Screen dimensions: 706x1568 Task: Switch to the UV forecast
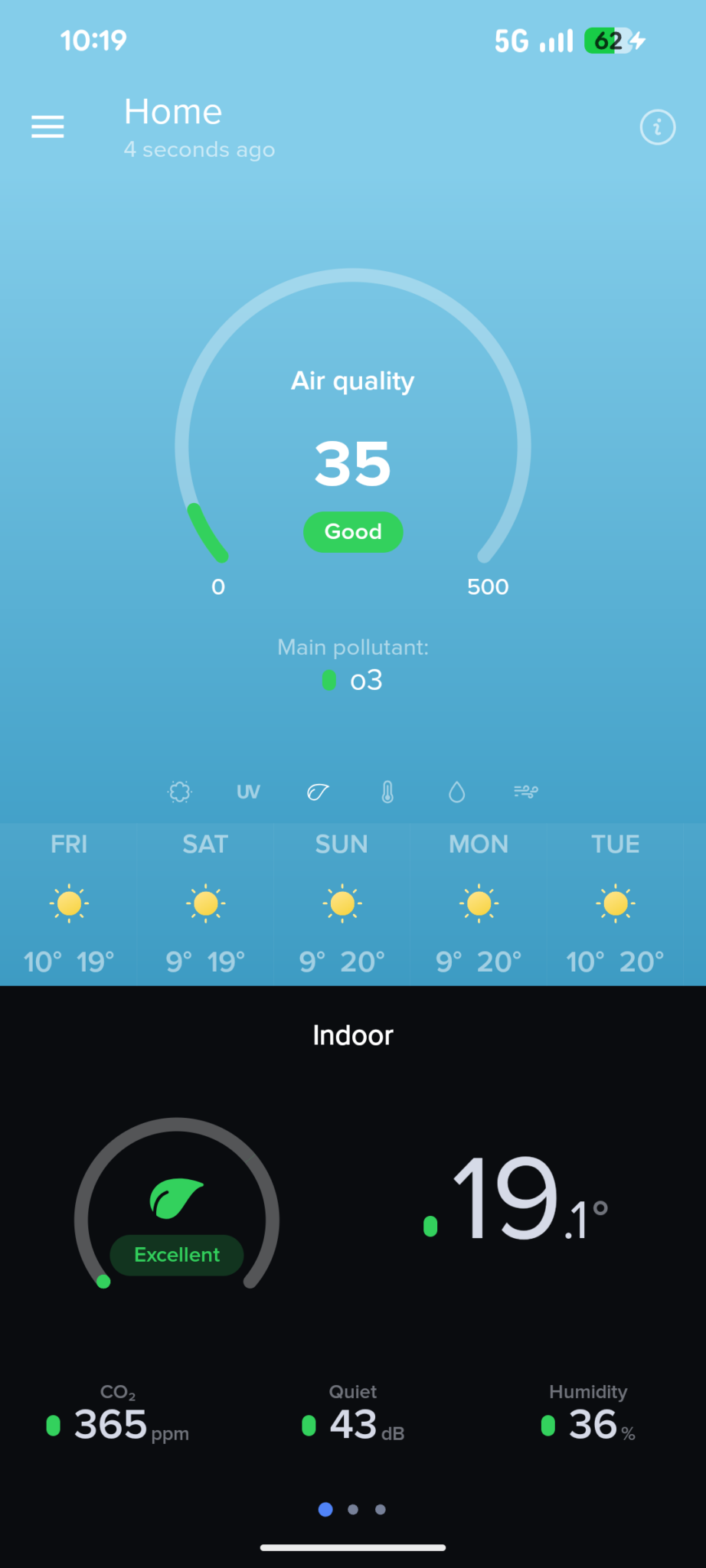click(x=248, y=792)
